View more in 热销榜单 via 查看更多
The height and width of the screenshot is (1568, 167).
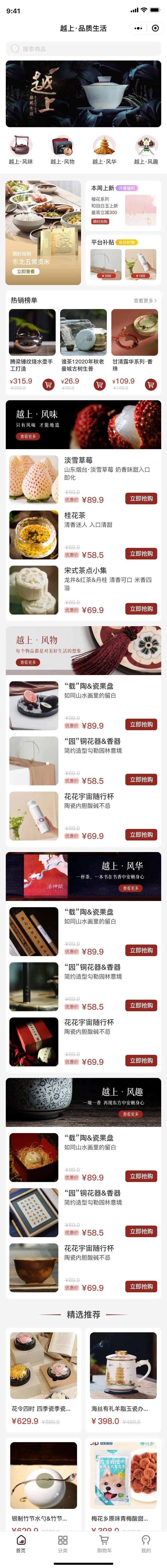point(145,301)
